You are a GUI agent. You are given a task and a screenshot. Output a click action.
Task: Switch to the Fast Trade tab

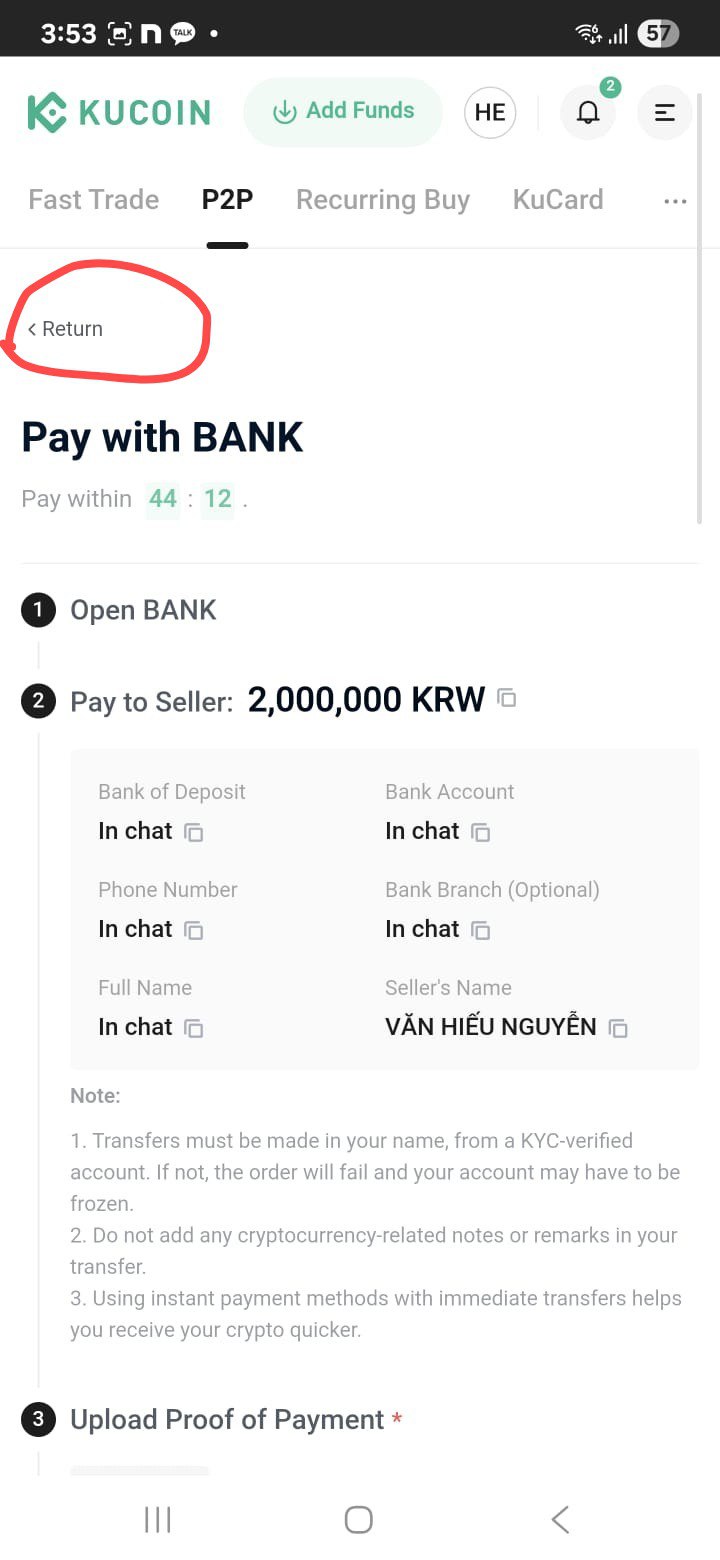[x=94, y=200]
